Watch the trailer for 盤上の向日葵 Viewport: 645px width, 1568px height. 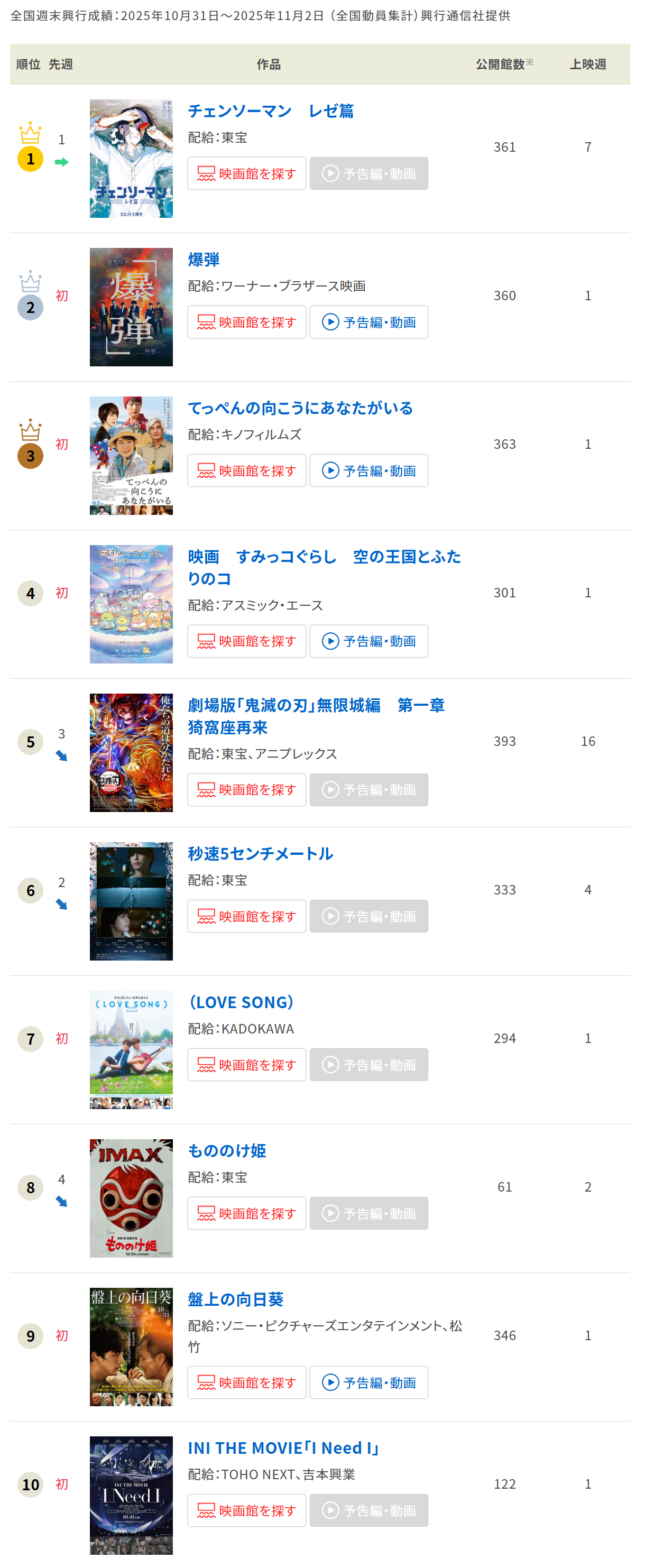368,1382
